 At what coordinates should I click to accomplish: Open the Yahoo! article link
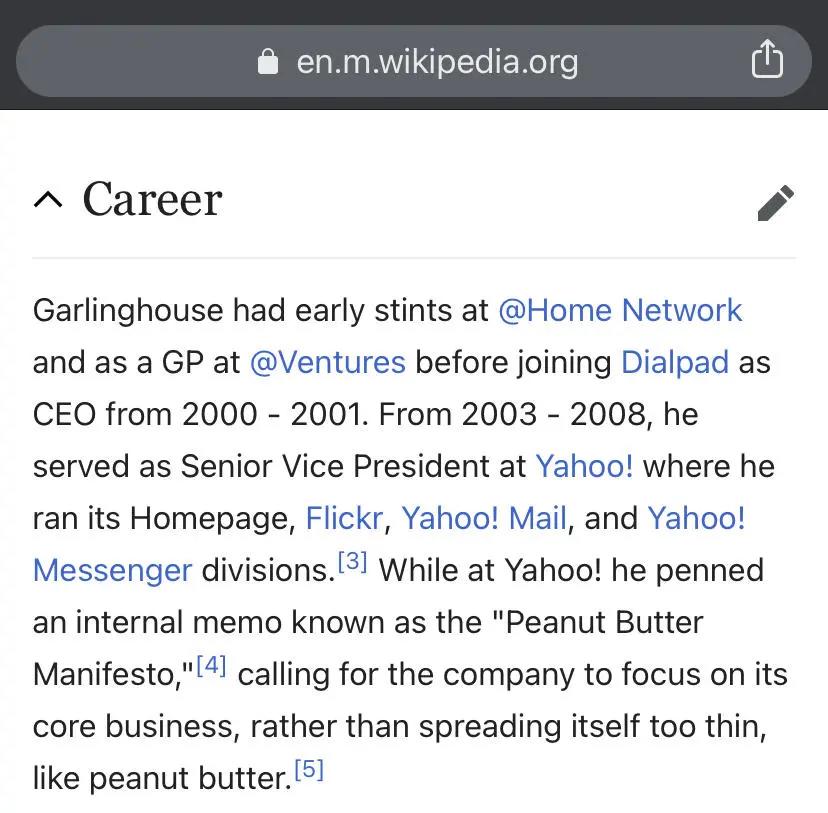(x=584, y=466)
